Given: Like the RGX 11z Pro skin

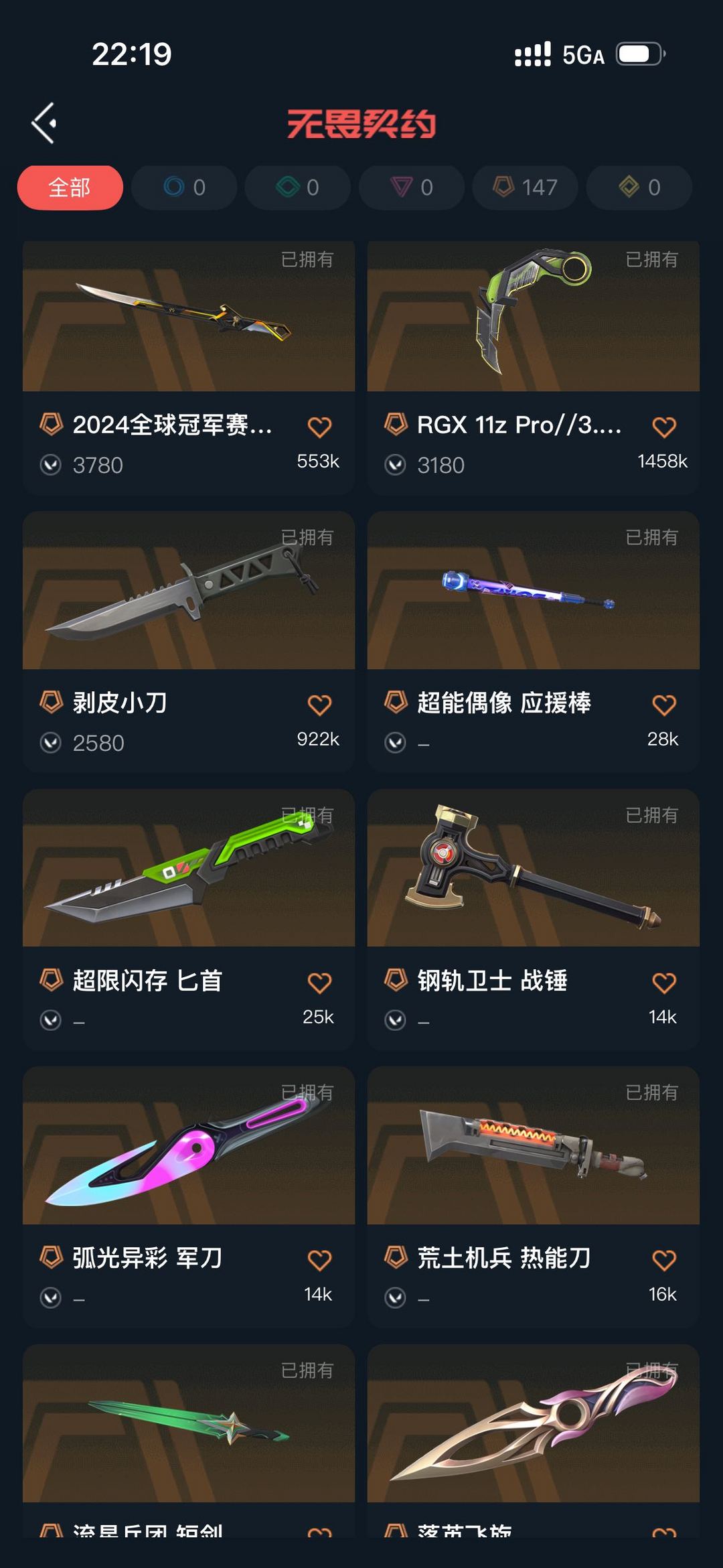Looking at the screenshot, I should click(663, 427).
